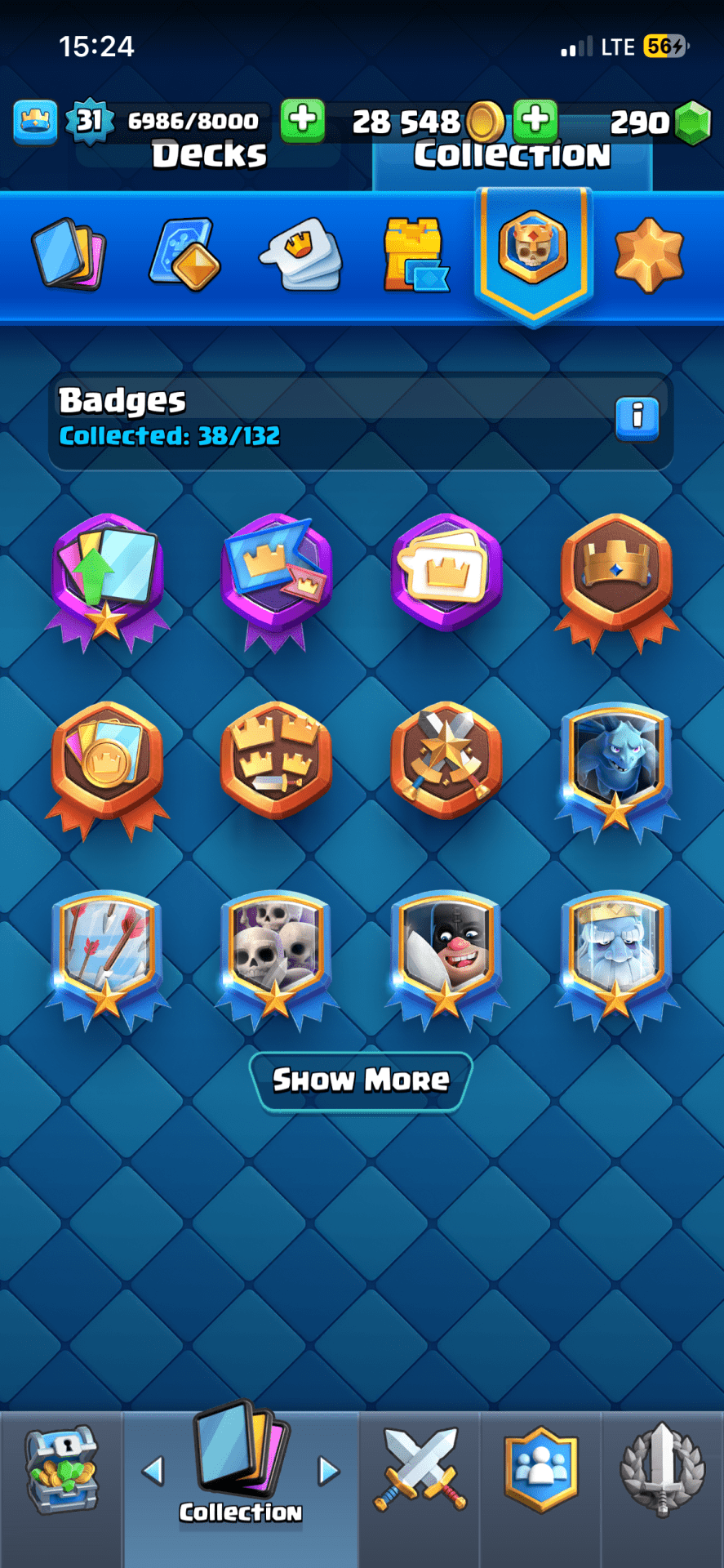
Task: Add more gold with the plus button
Action: [535, 120]
